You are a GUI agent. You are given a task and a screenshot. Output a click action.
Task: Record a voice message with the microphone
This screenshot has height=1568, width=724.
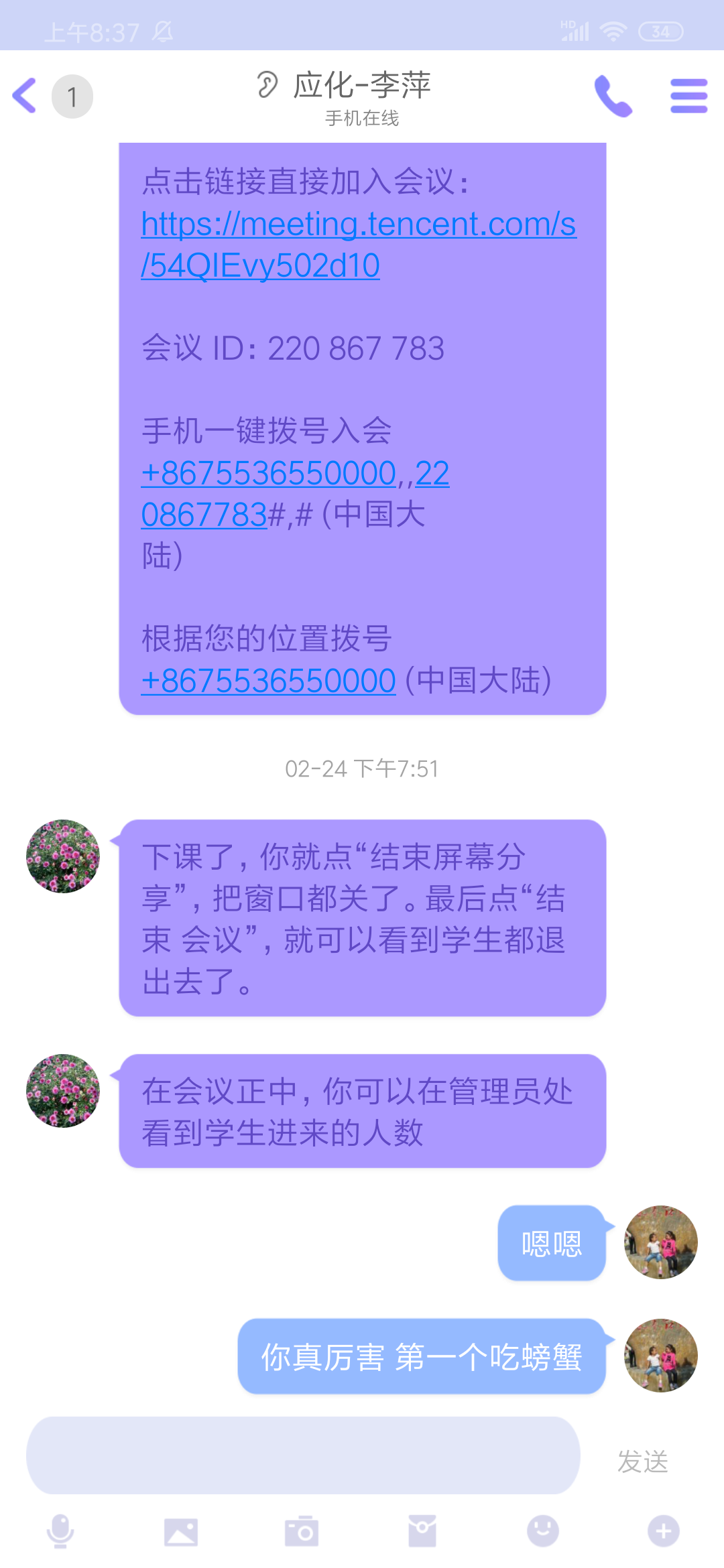[x=60, y=1531]
